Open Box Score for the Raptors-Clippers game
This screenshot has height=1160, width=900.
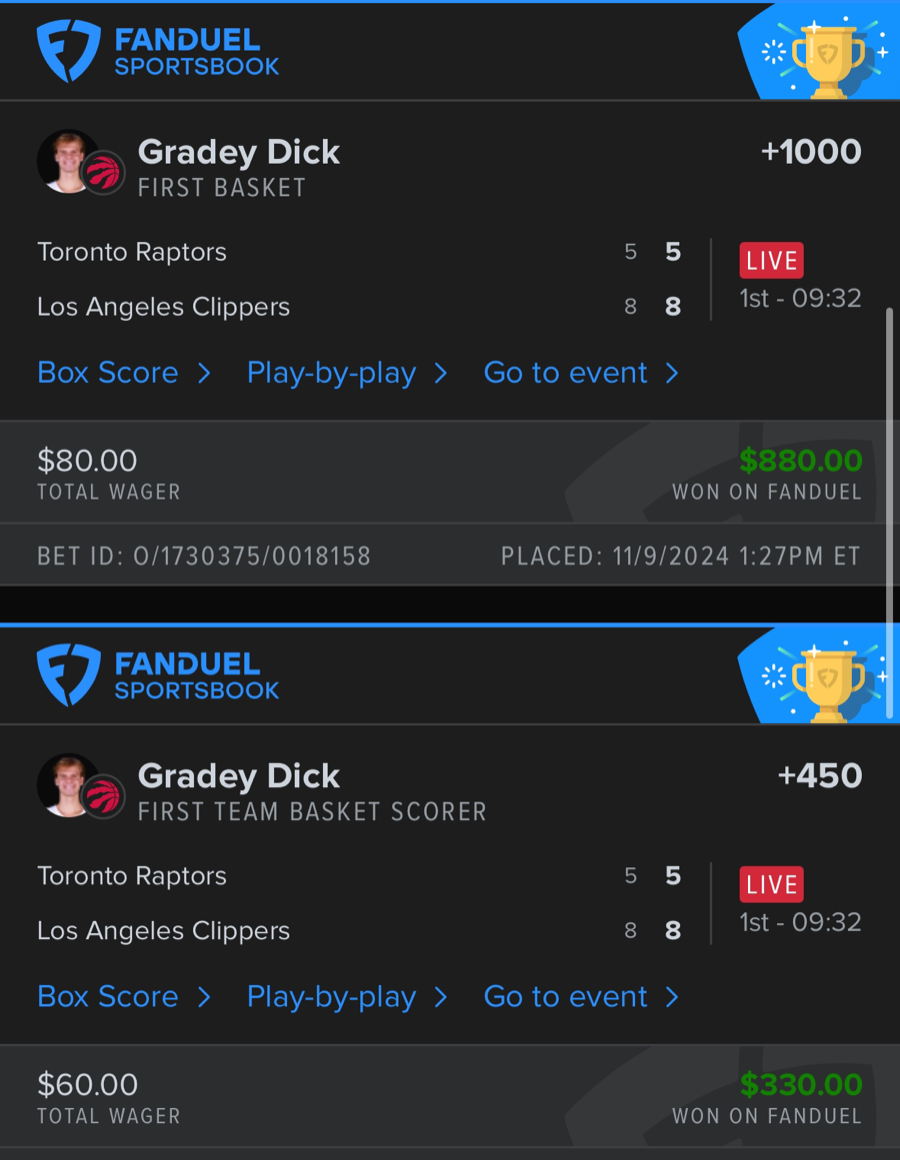coord(107,372)
